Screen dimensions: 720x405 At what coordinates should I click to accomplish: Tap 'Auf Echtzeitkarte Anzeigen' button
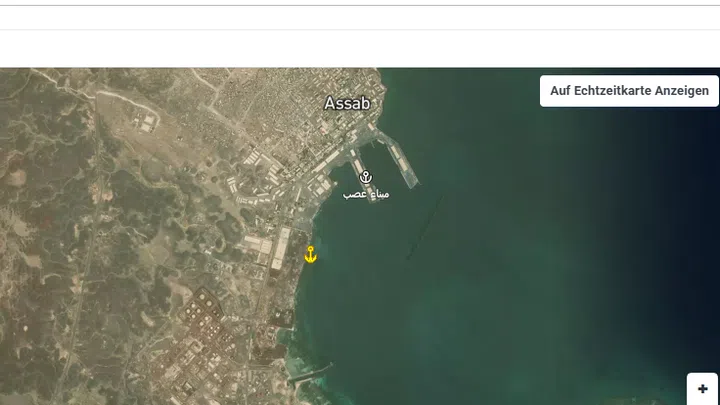629,91
